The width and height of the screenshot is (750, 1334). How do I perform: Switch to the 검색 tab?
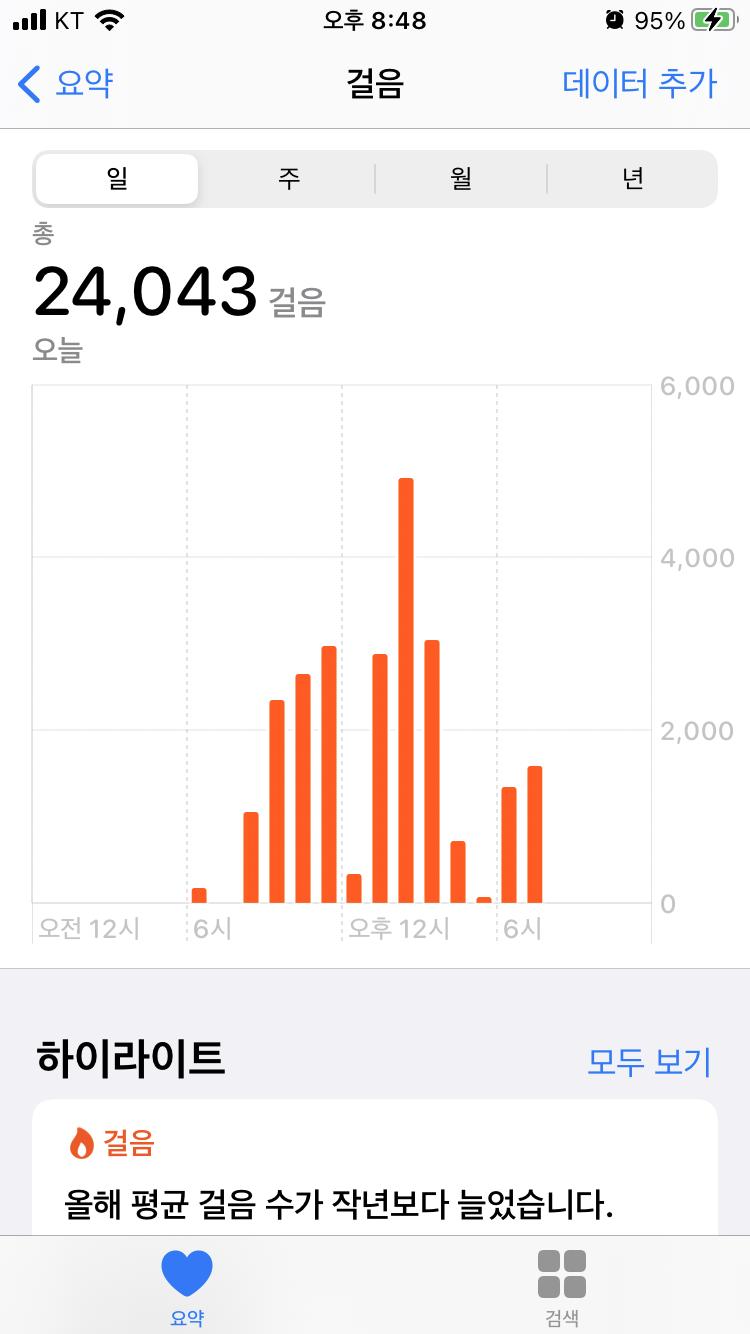(562, 1286)
